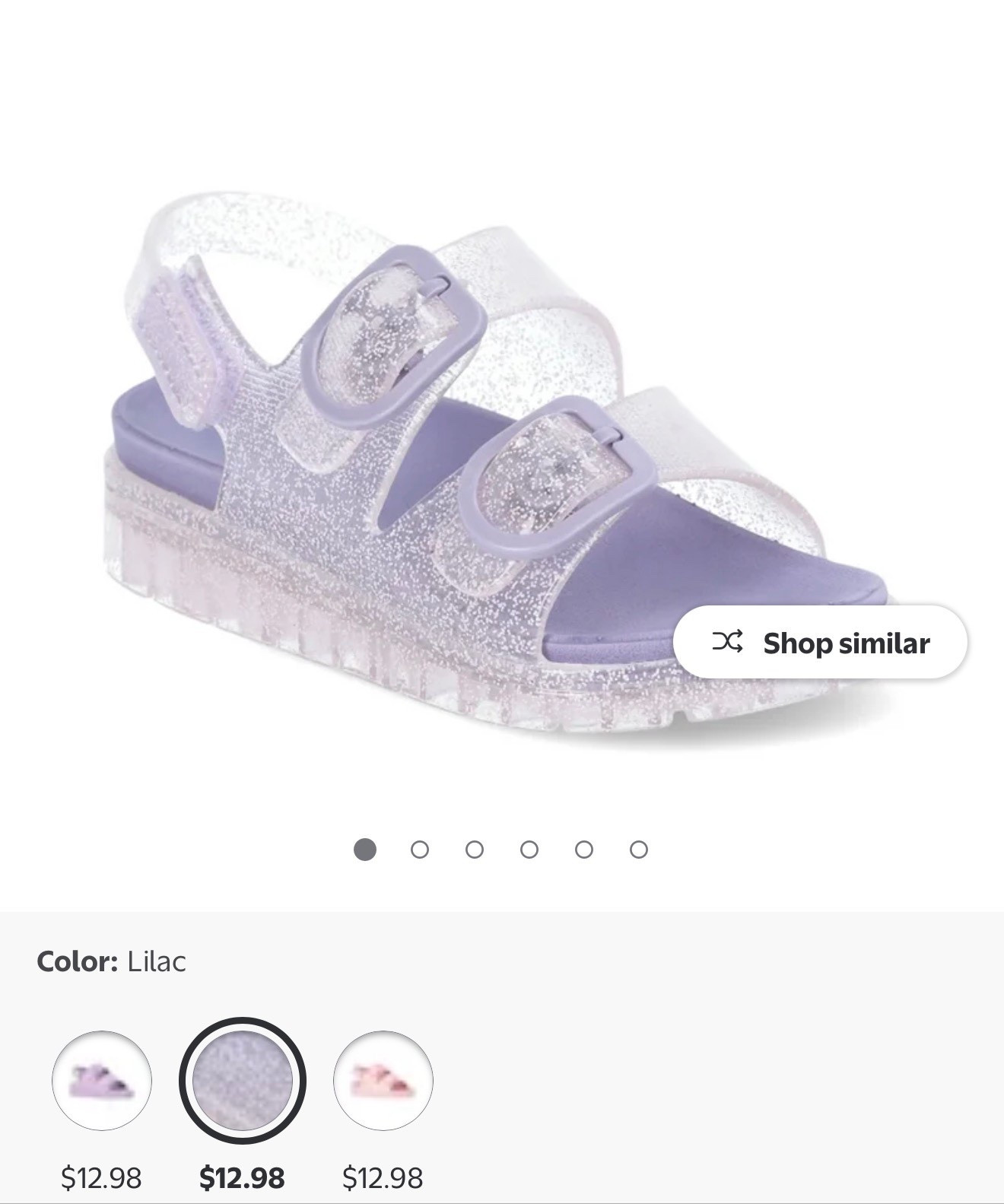Tap the Shop similar button
This screenshot has width=1004, height=1204.
click(x=820, y=643)
